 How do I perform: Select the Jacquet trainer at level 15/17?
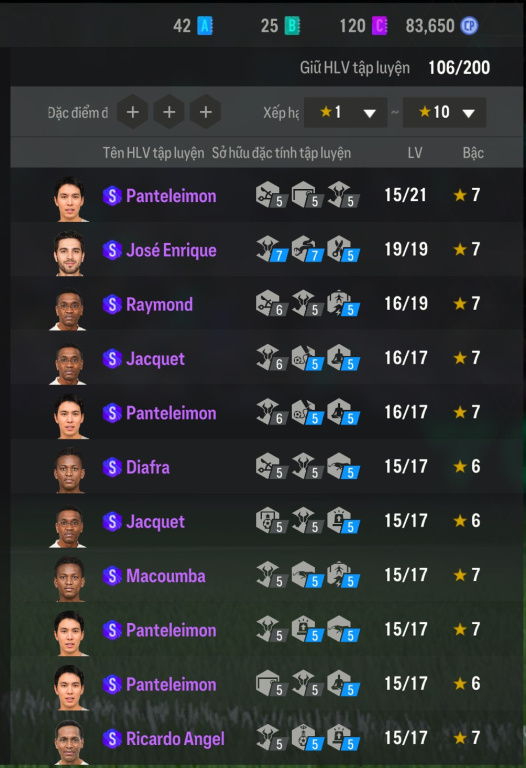[x=266, y=521]
